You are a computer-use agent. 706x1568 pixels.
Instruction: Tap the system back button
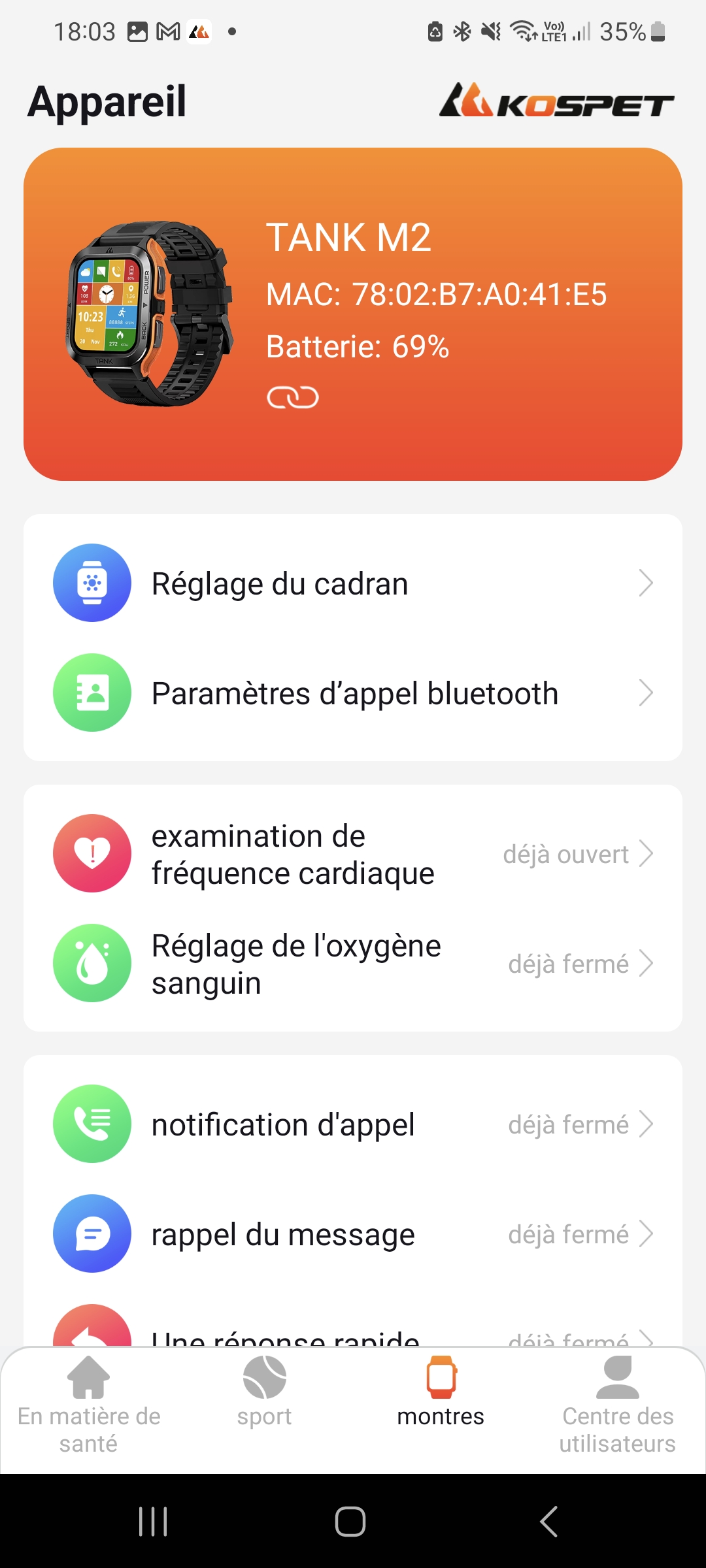point(549,1522)
